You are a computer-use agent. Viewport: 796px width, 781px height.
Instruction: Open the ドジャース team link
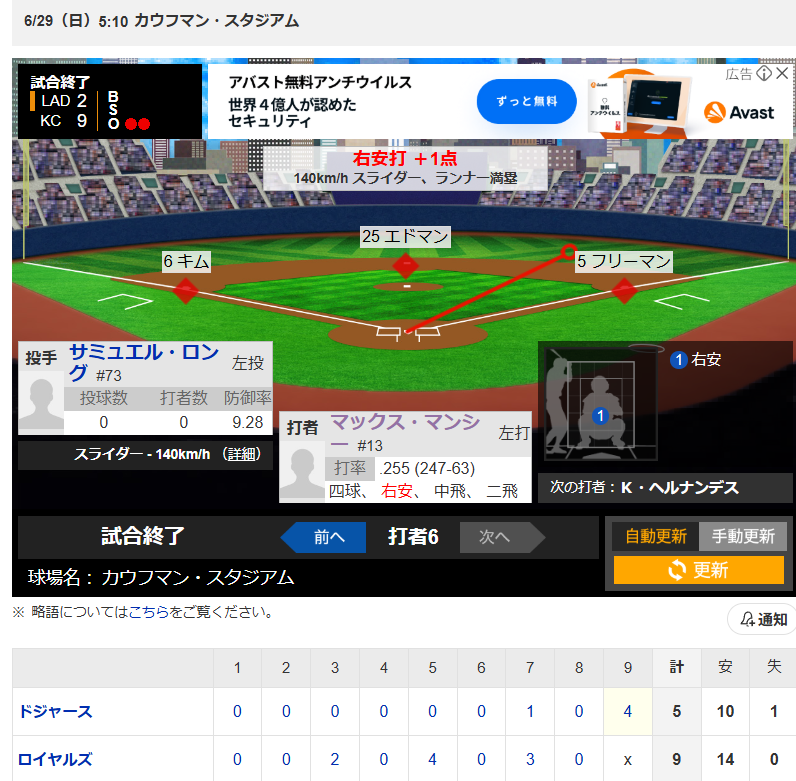click(55, 712)
